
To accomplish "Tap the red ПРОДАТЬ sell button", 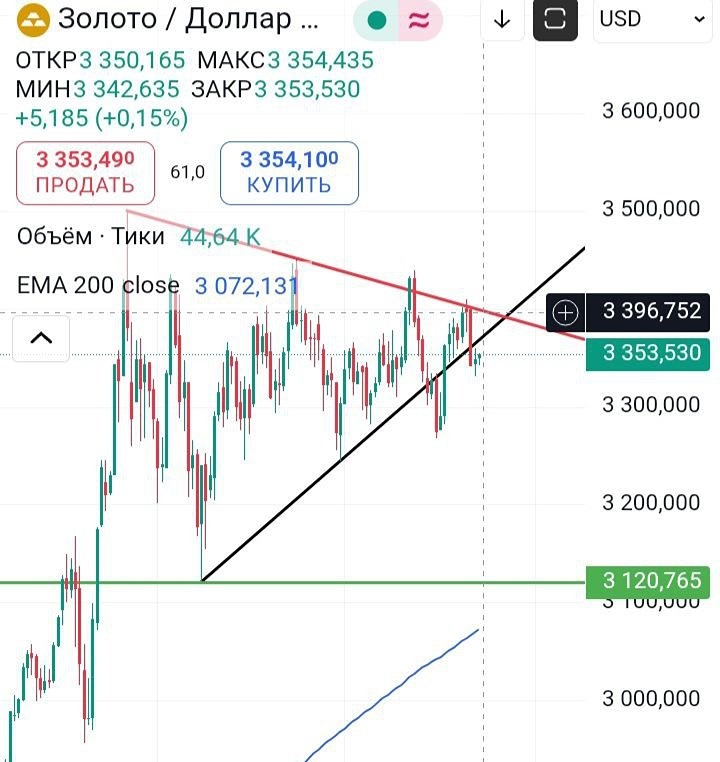I will [85, 172].
